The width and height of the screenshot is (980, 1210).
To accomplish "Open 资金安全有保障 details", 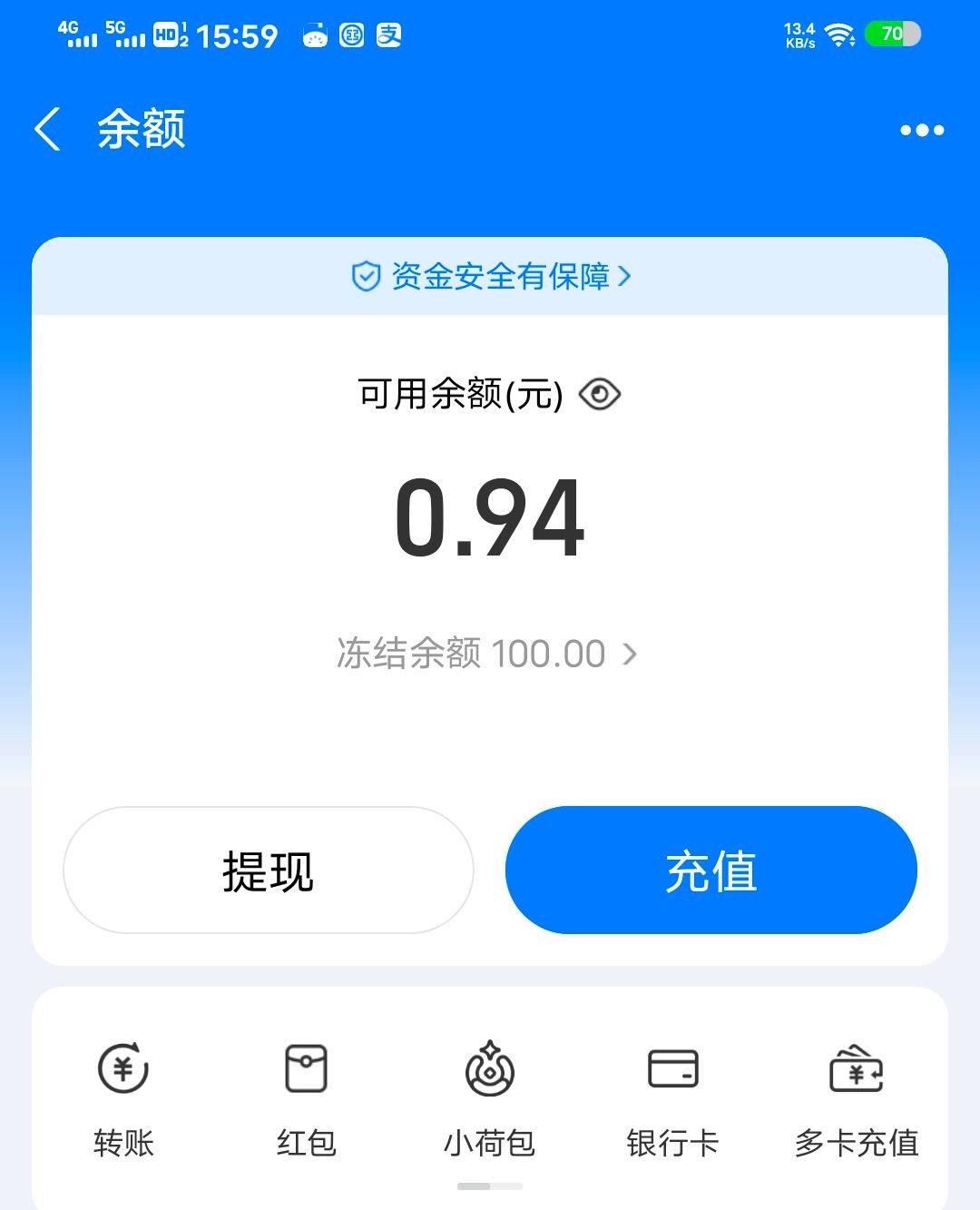I will click(x=490, y=276).
